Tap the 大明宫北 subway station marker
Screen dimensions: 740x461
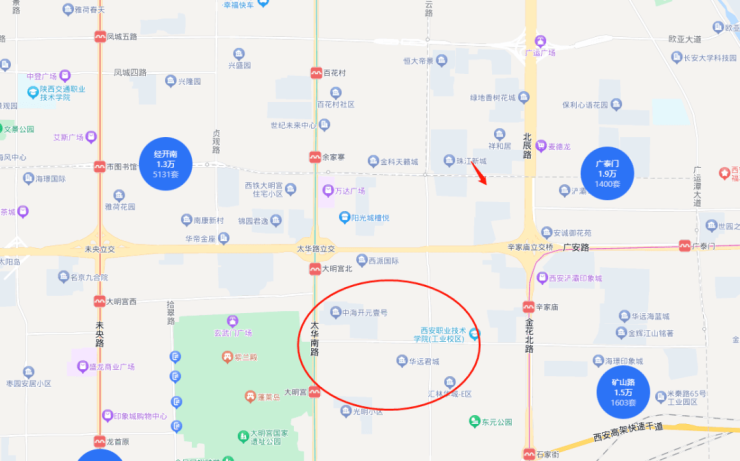[x=315, y=269]
